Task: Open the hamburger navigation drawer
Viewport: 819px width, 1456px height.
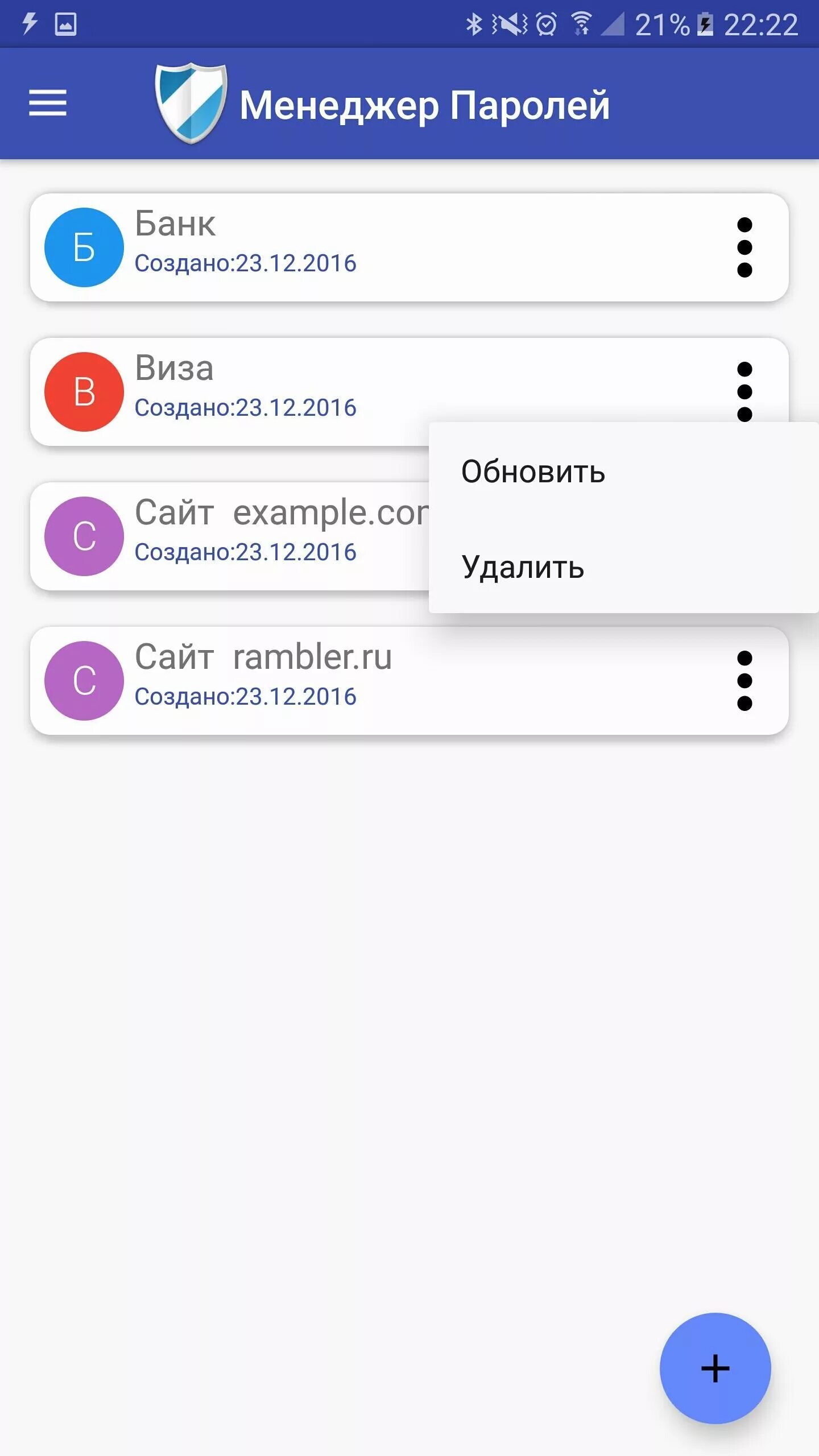Action: tap(48, 103)
